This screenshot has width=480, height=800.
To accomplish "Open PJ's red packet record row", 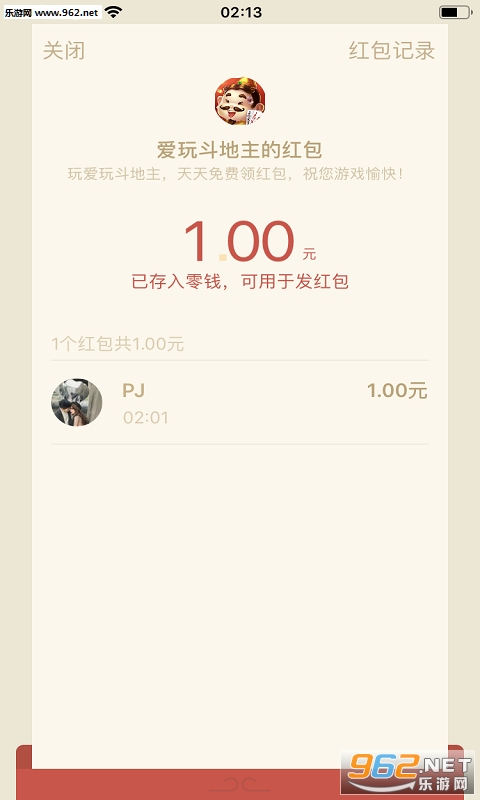I will coord(240,403).
